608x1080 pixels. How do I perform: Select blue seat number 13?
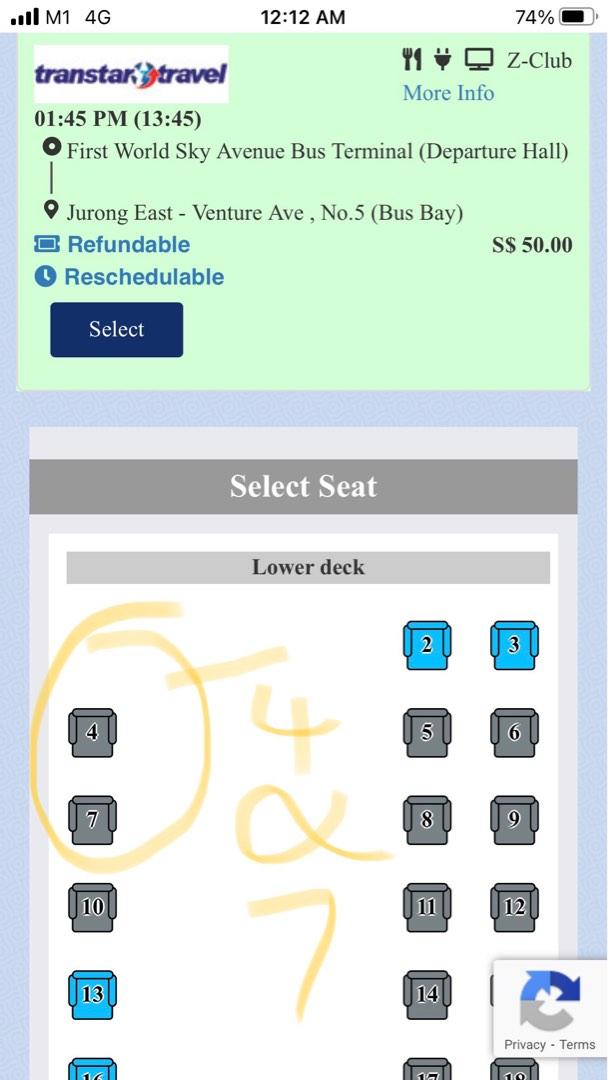(x=92, y=994)
